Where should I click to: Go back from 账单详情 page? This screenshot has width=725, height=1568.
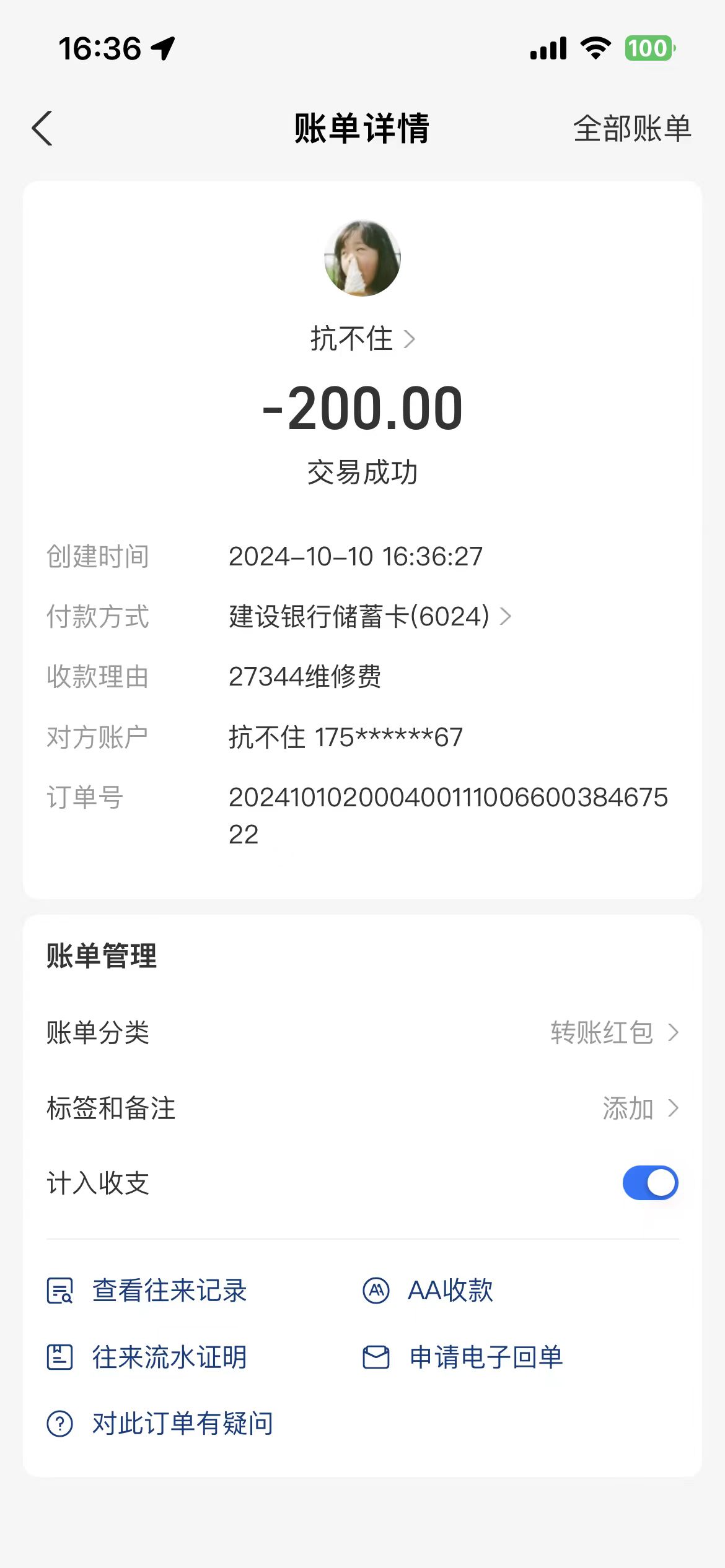tap(42, 129)
